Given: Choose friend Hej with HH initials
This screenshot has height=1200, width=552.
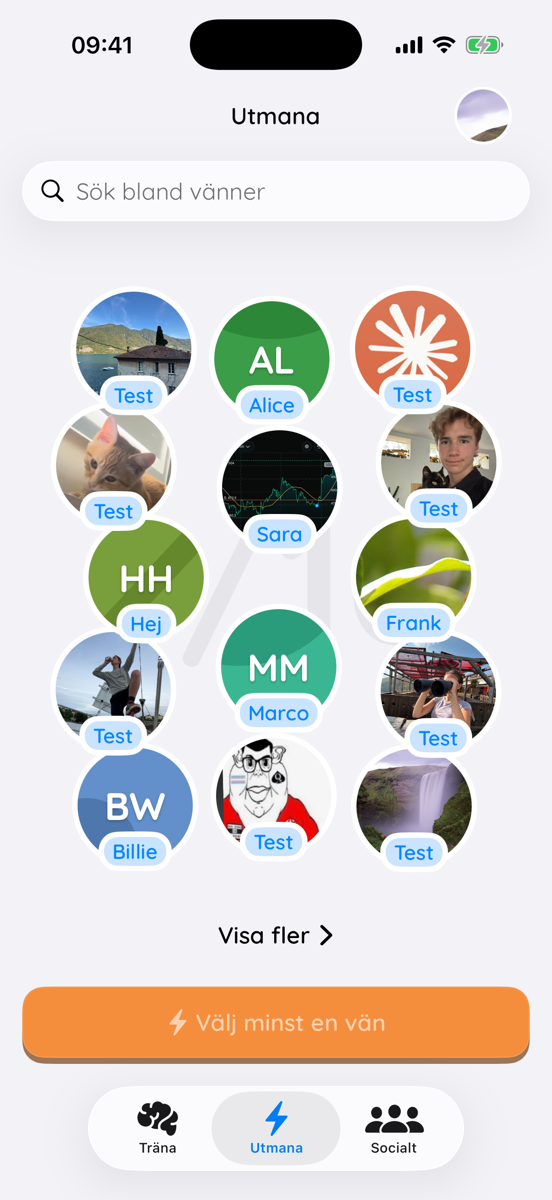Looking at the screenshot, I should click(146, 579).
